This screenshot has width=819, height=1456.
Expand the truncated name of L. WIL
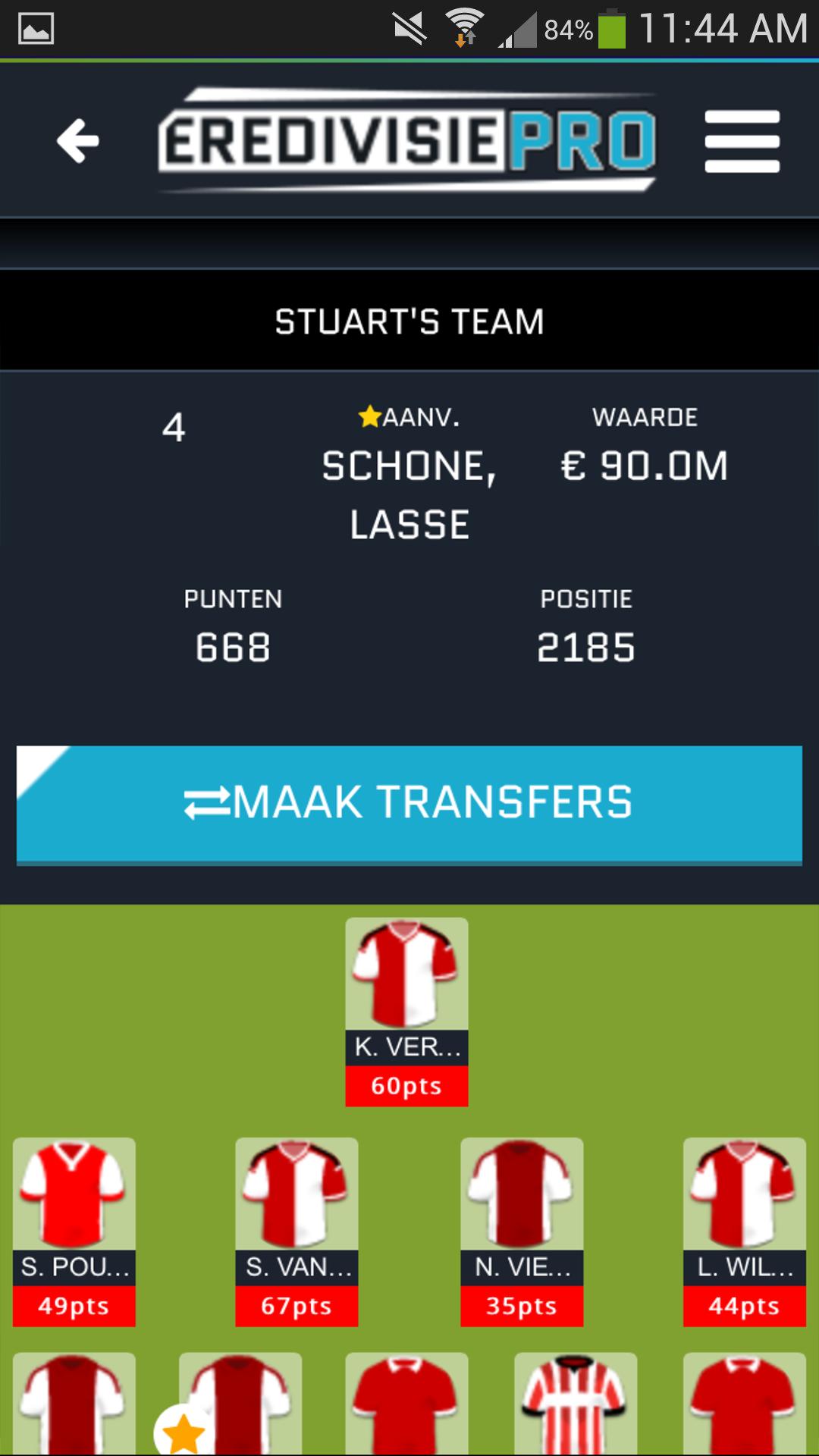pos(744,1266)
